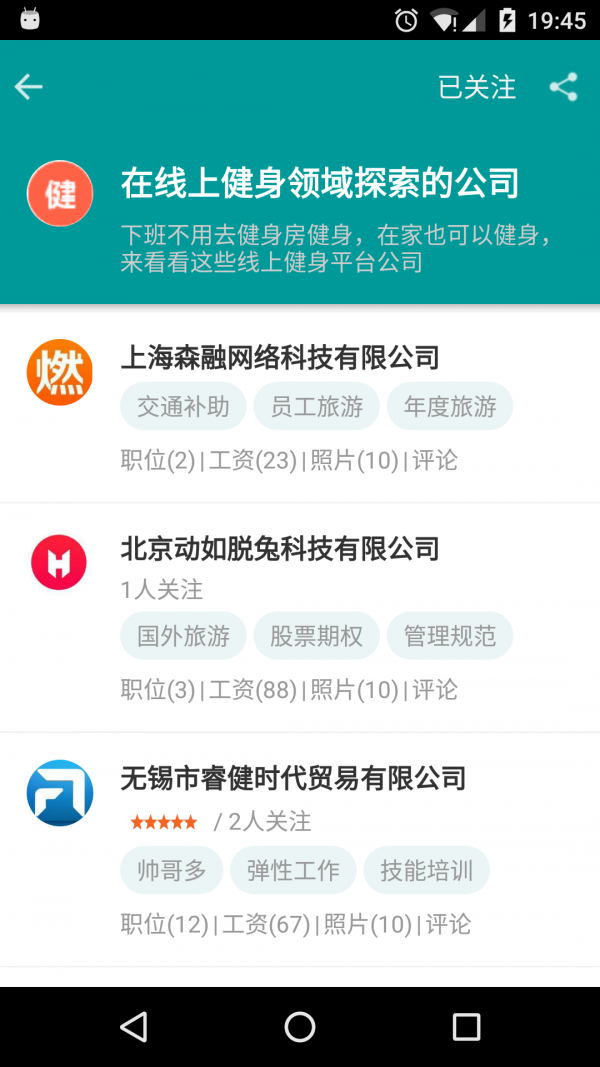The width and height of the screenshot is (600, 1067).
Task: Open recent apps from navigation bar
Action: pos(466,1026)
